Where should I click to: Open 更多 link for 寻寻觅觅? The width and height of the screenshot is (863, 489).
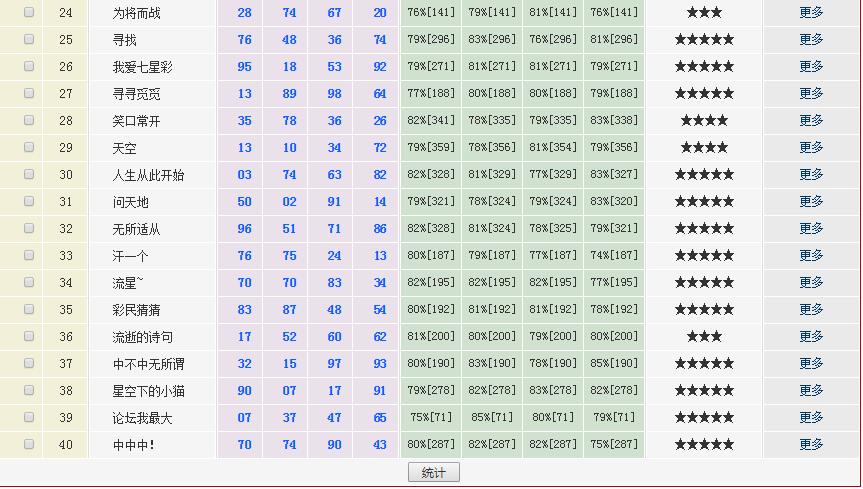[x=811, y=94]
